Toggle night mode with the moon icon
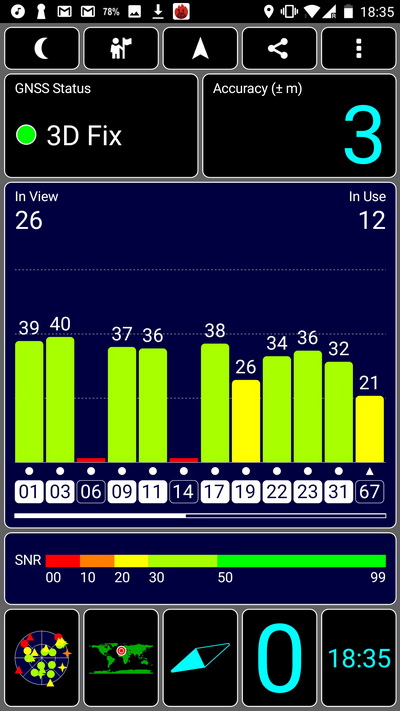This screenshot has width=400, height=711. [x=42, y=49]
